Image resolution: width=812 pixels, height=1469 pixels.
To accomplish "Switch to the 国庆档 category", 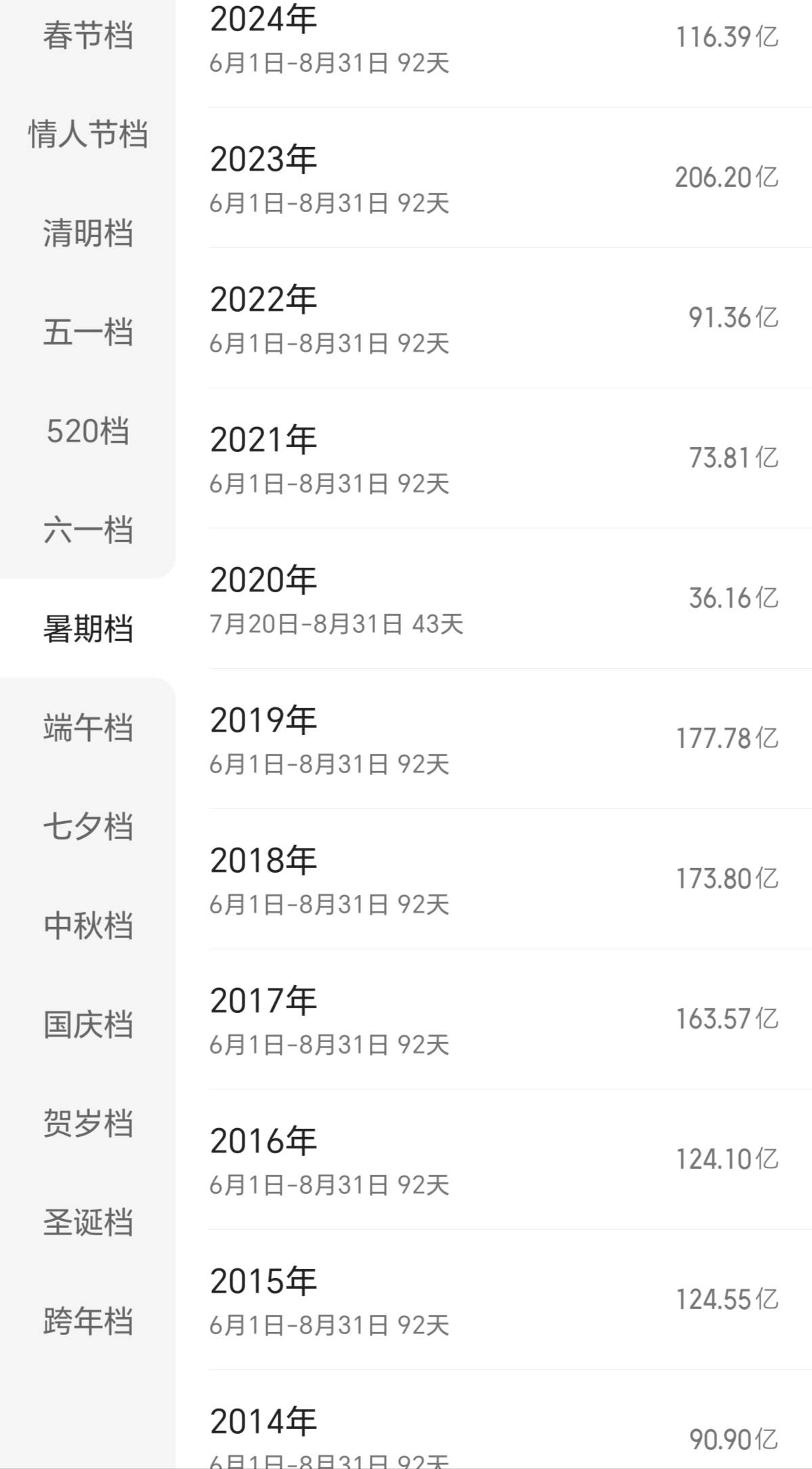I will (x=88, y=1024).
